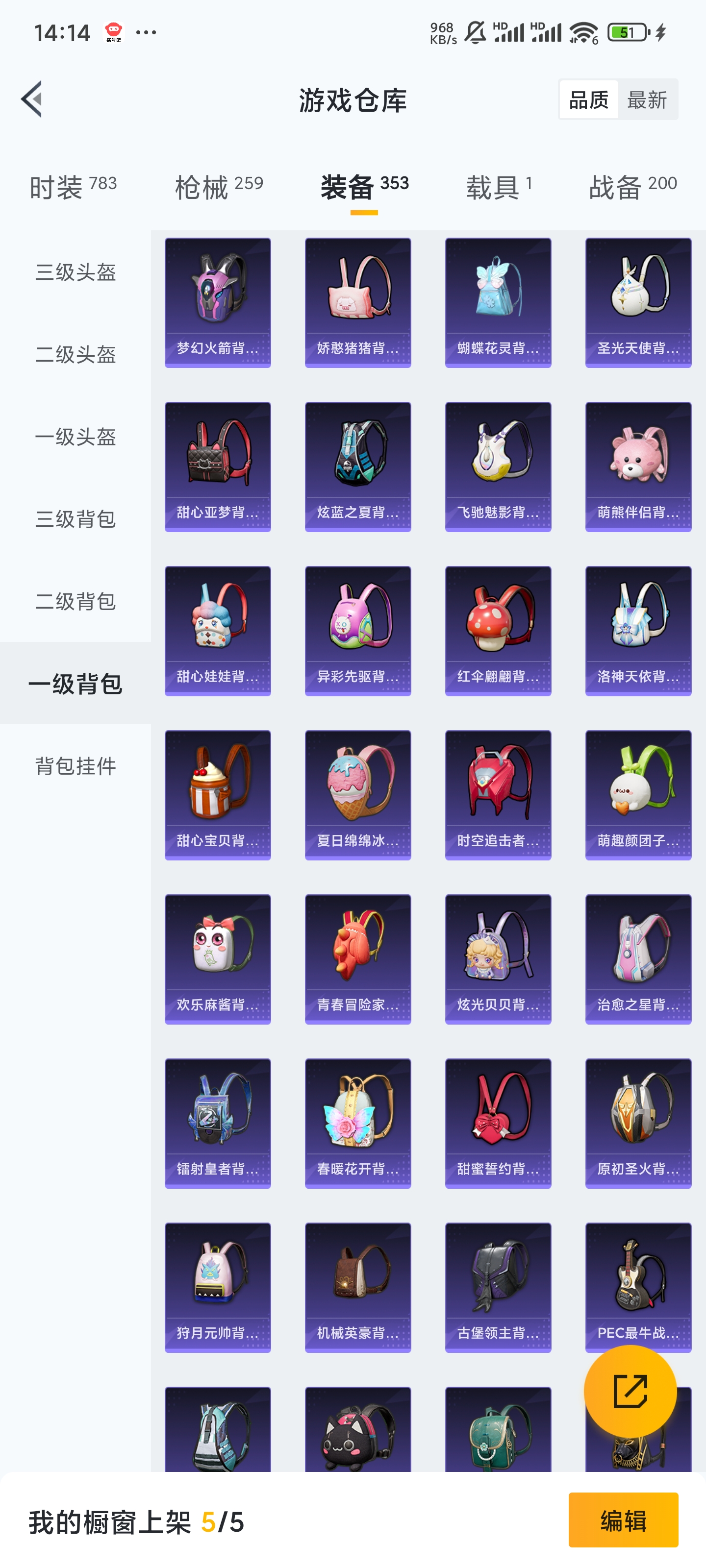Open the 载具 tab
The image size is (706, 1568).
(x=499, y=186)
